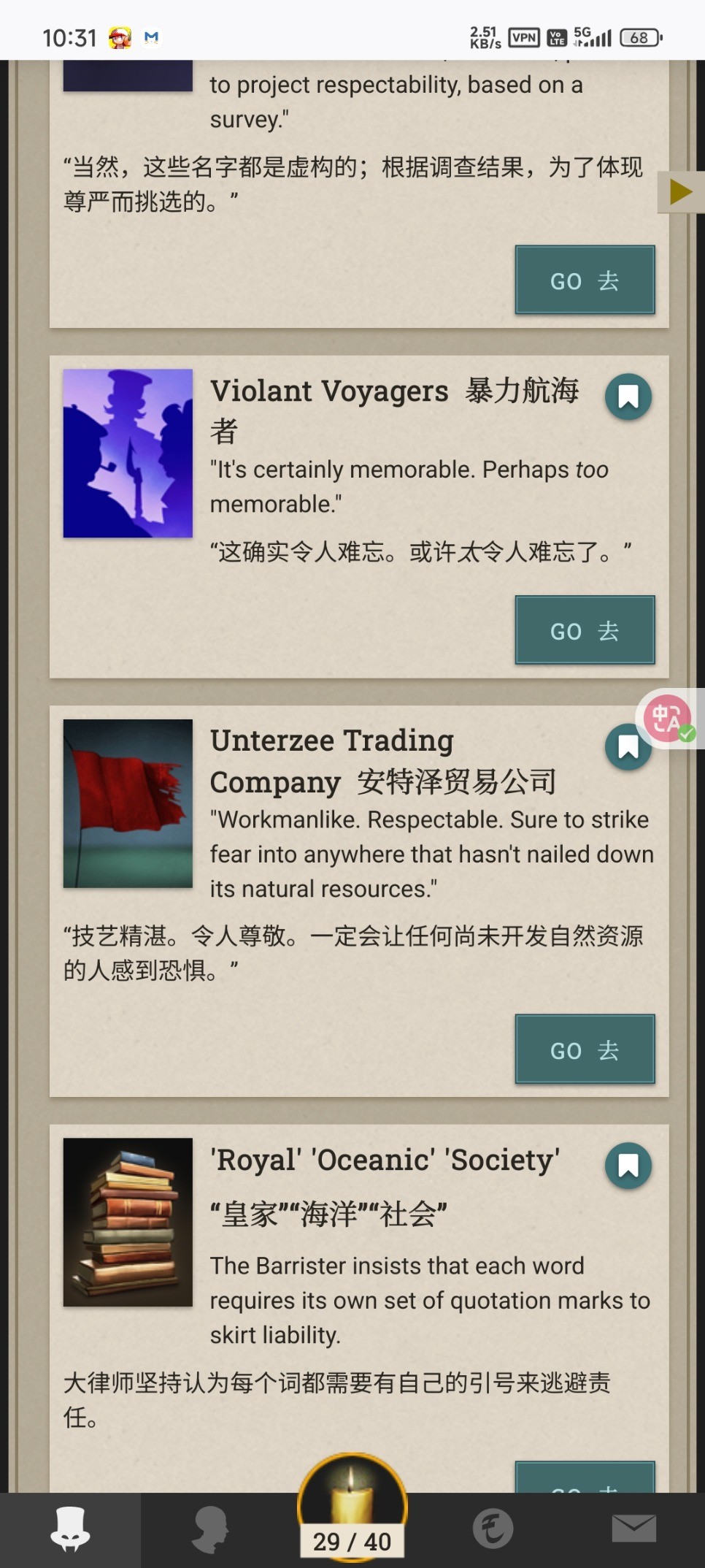Choose GO under Unterzee Trading Company
705x1568 pixels.
pos(585,1049)
